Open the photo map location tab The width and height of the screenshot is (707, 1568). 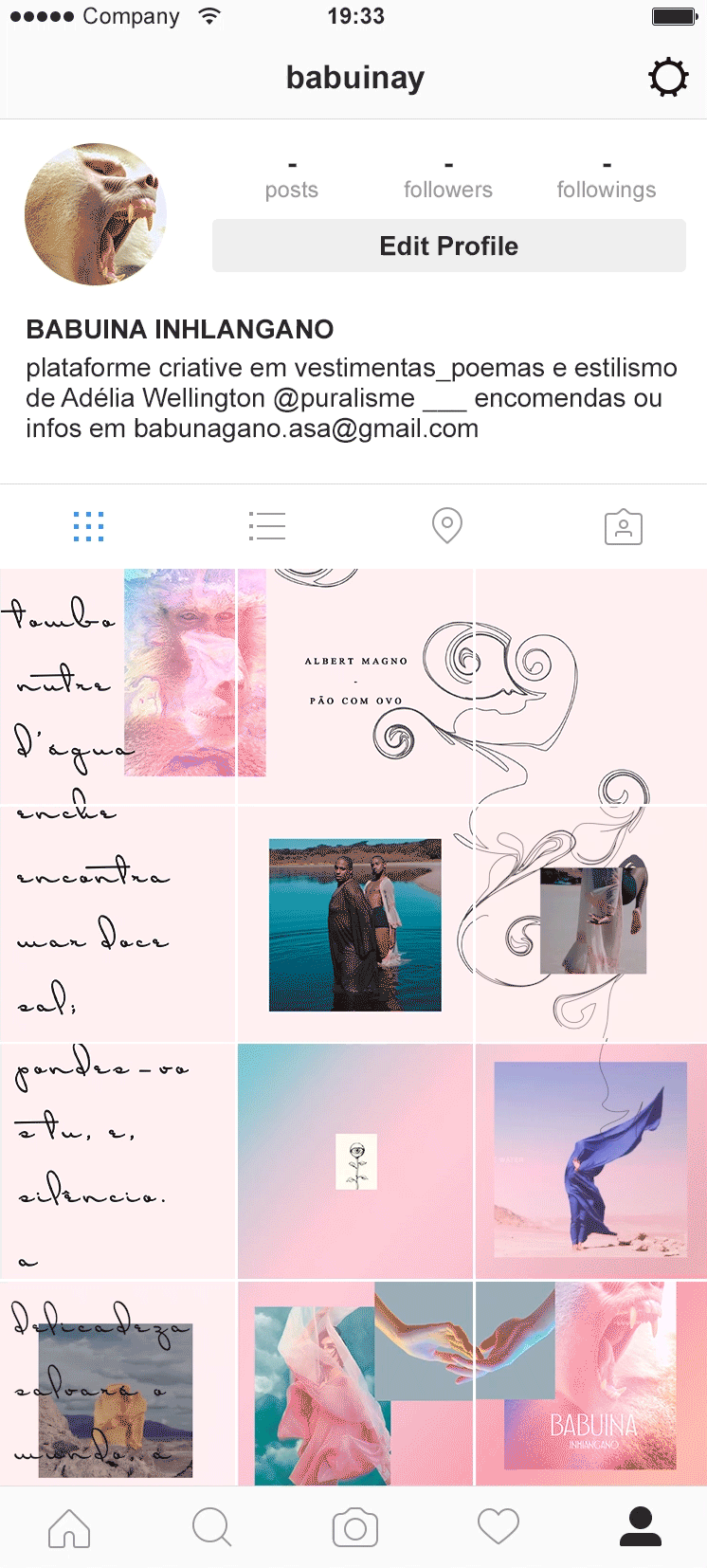point(446,526)
